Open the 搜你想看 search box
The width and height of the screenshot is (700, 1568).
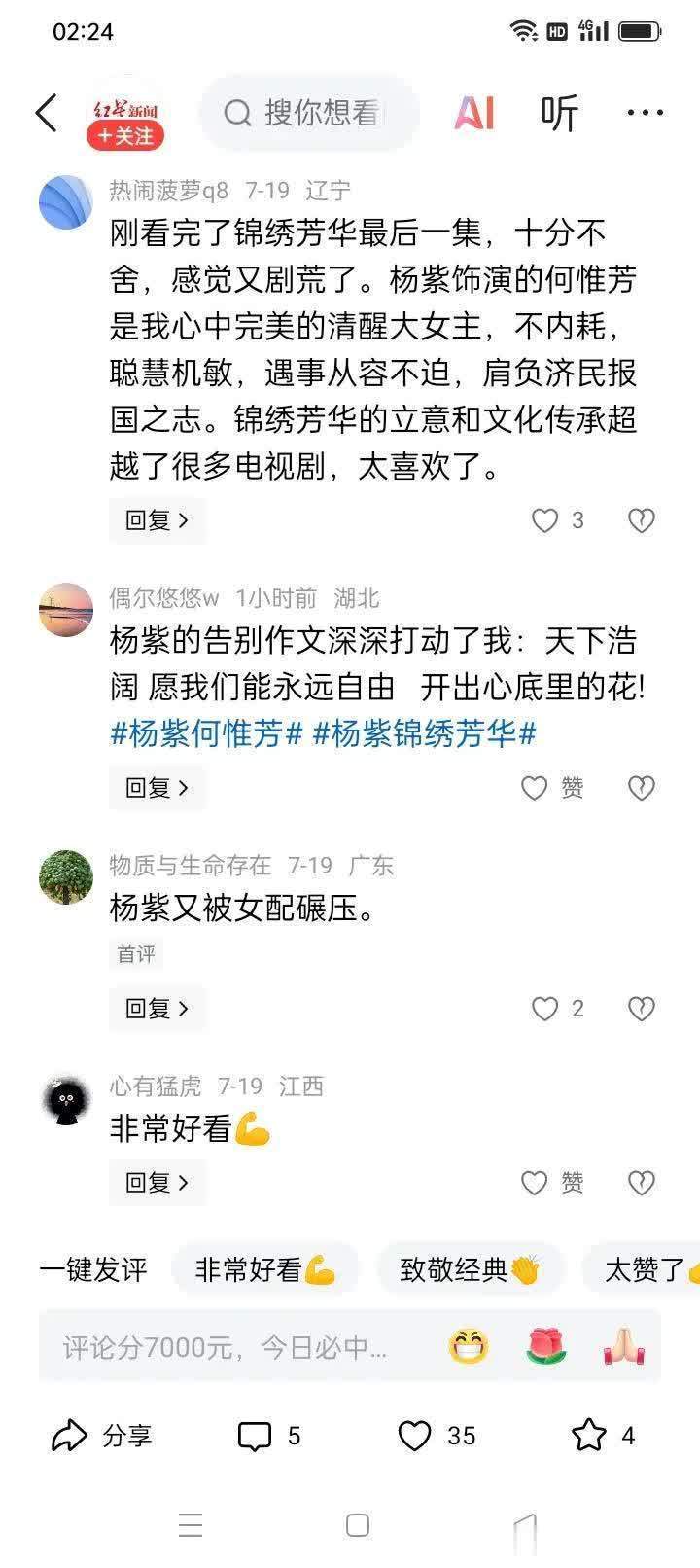tap(311, 113)
